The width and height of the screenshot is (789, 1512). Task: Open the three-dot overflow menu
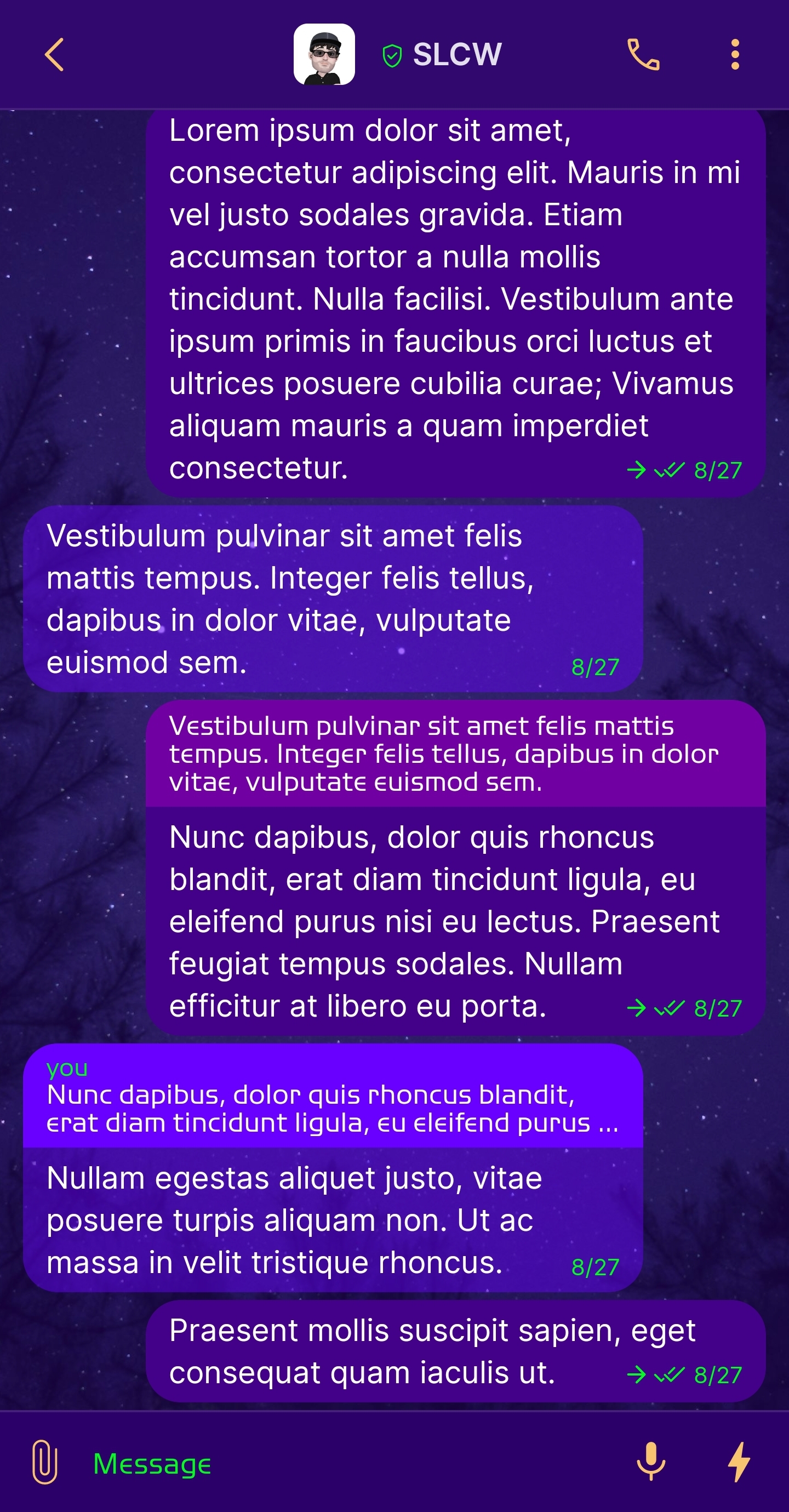coord(735,55)
